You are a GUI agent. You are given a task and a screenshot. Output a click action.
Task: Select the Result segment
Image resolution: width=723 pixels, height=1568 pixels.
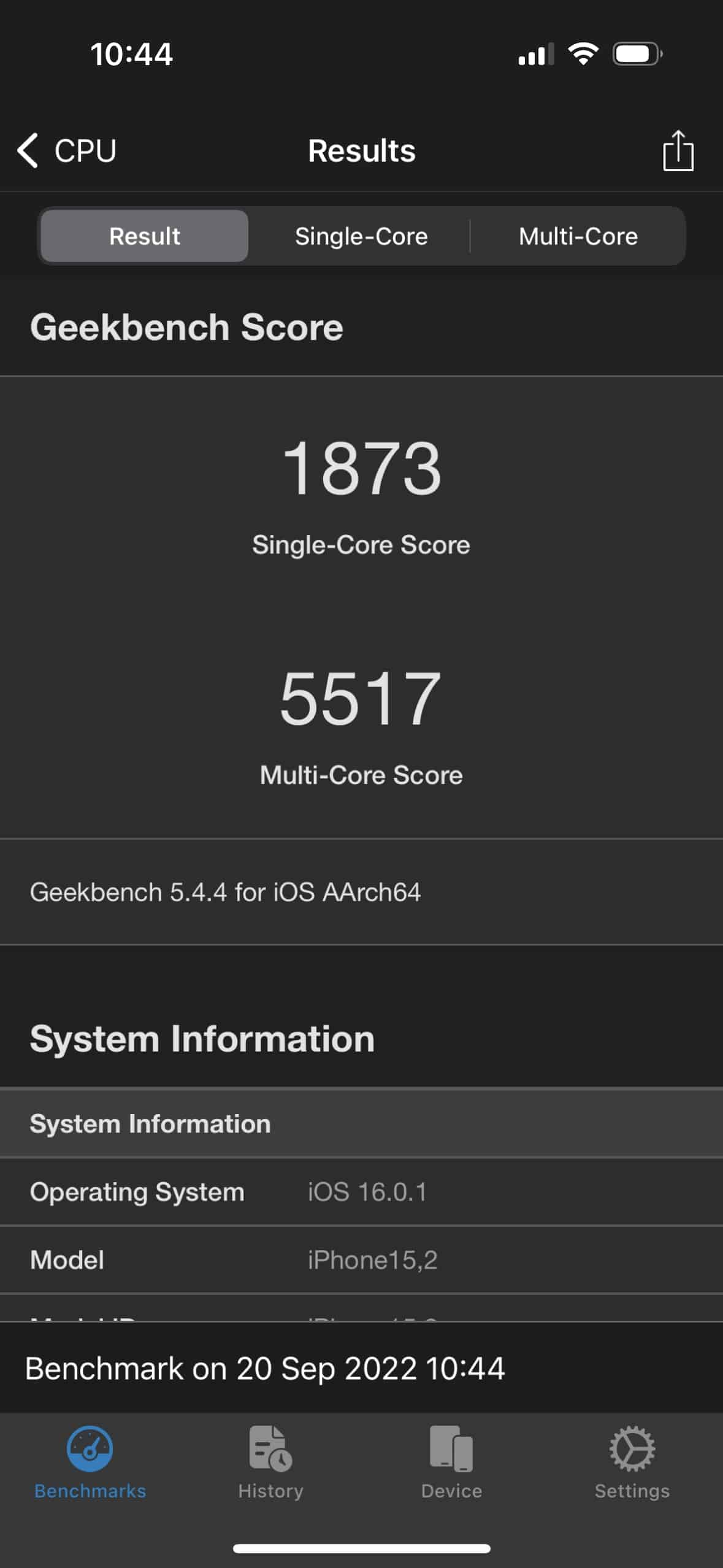145,236
